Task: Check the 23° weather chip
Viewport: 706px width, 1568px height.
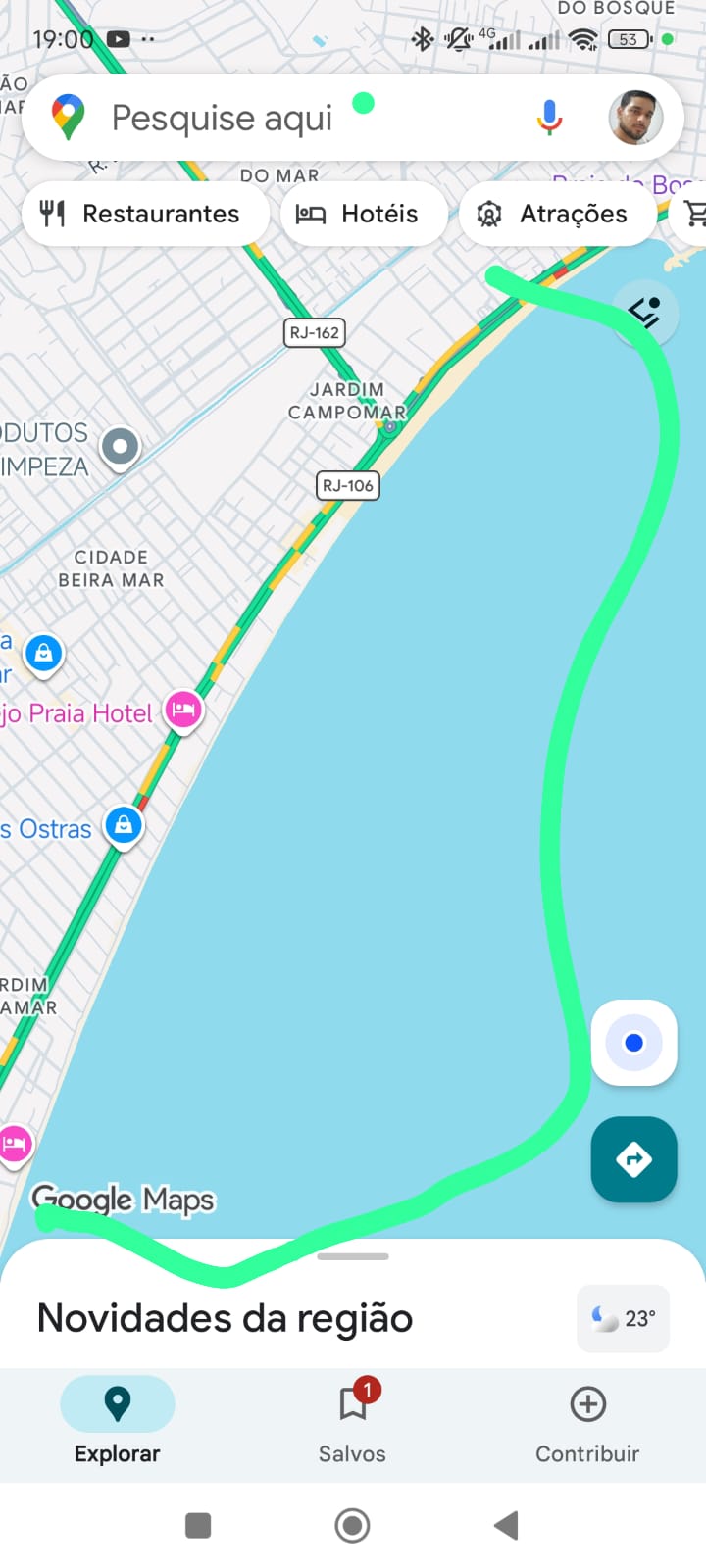Action: pyautogui.click(x=624, y=1318)
